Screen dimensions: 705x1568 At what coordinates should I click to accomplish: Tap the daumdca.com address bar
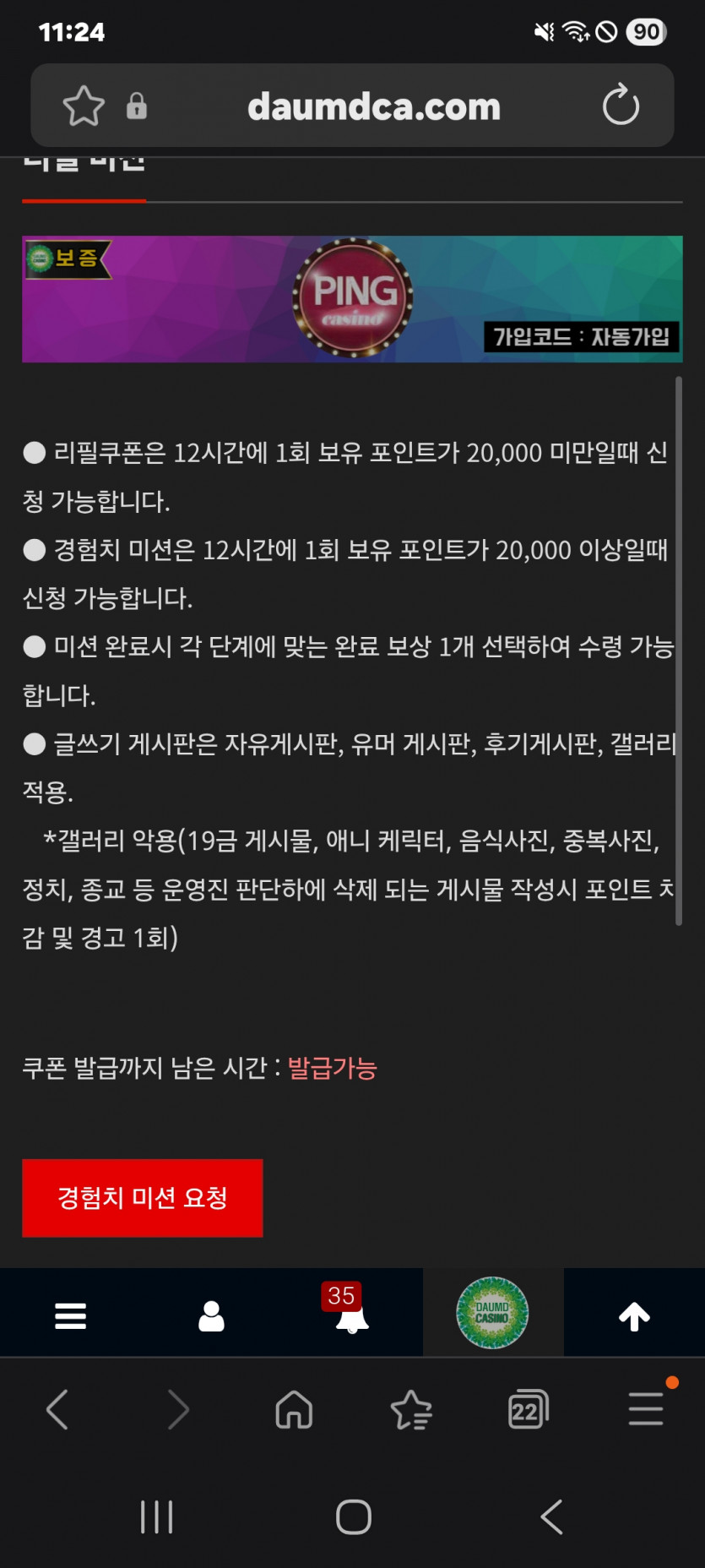pos(374,105)
